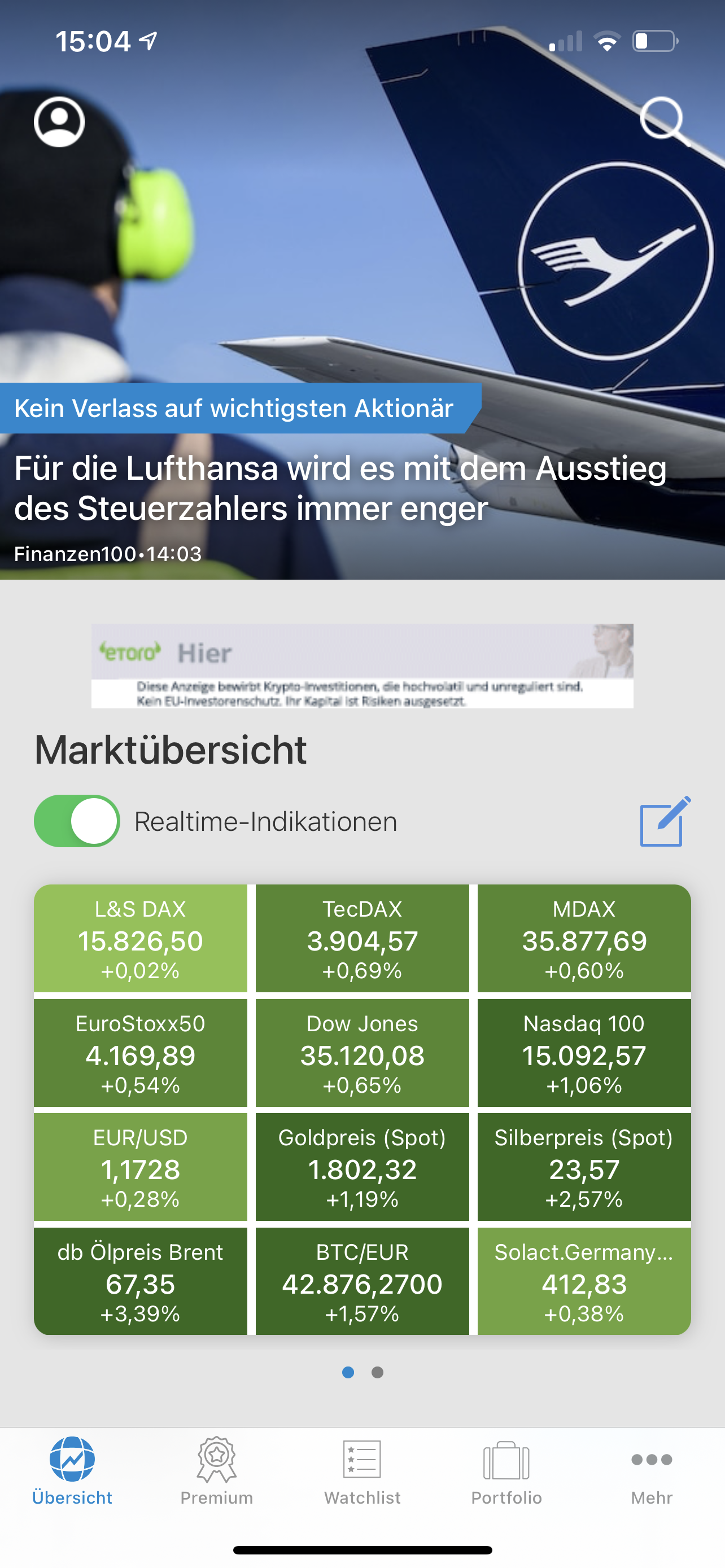725x1568 pixels.
Task: Show the Mehr menu tab
Action: click(652, 1470)
